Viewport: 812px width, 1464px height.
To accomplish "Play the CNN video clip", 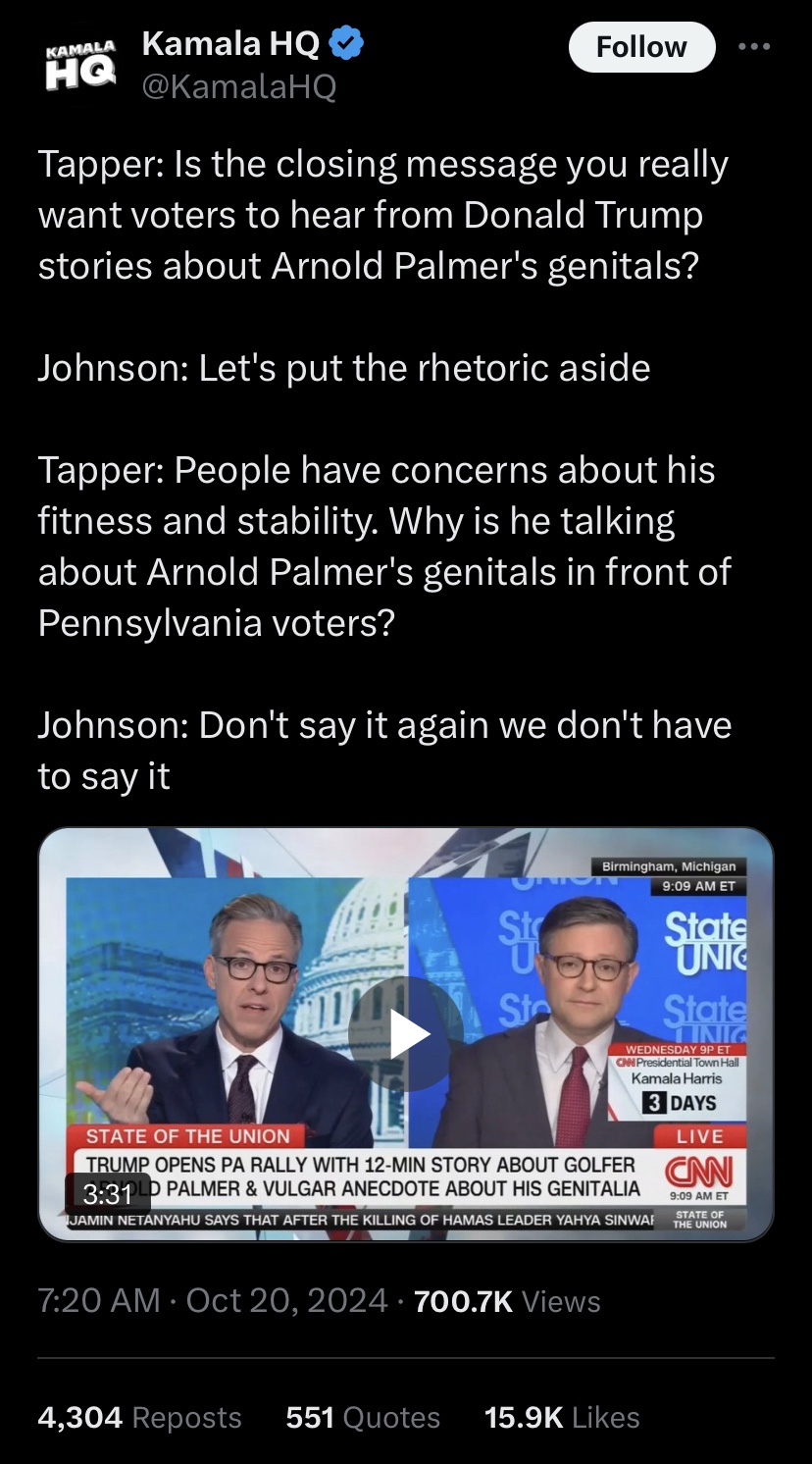I will (x=405, y=1034).
